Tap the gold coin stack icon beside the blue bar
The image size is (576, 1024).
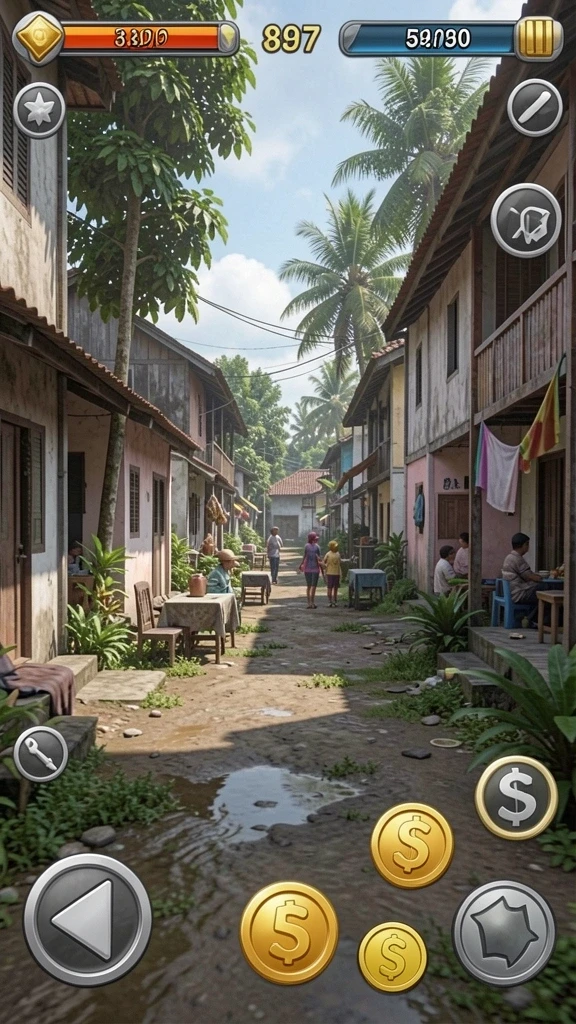pyautogui.click(x=539, y=38)
